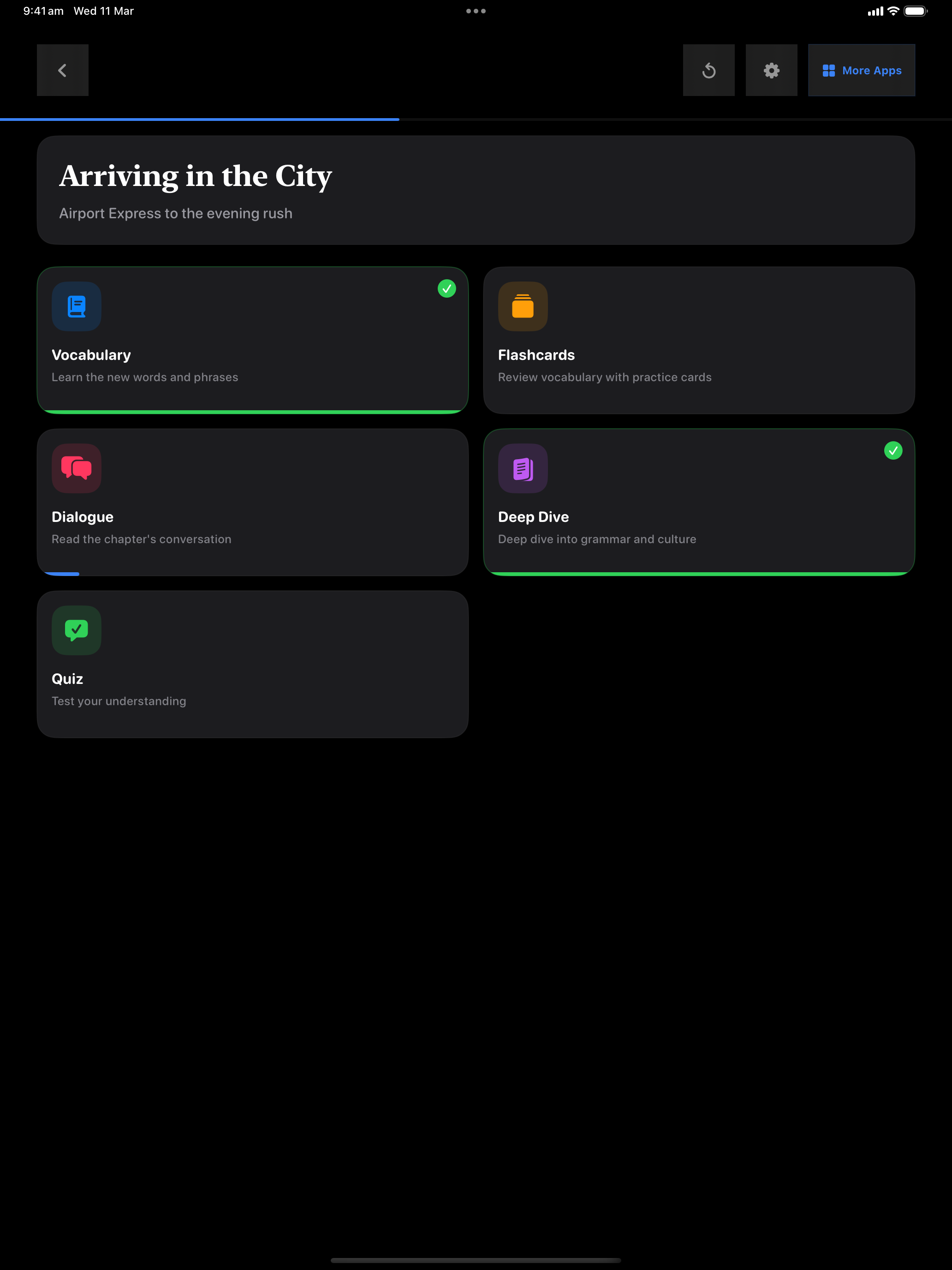
Task: Open the Deep Dive card
Action: tap(698, 502)
